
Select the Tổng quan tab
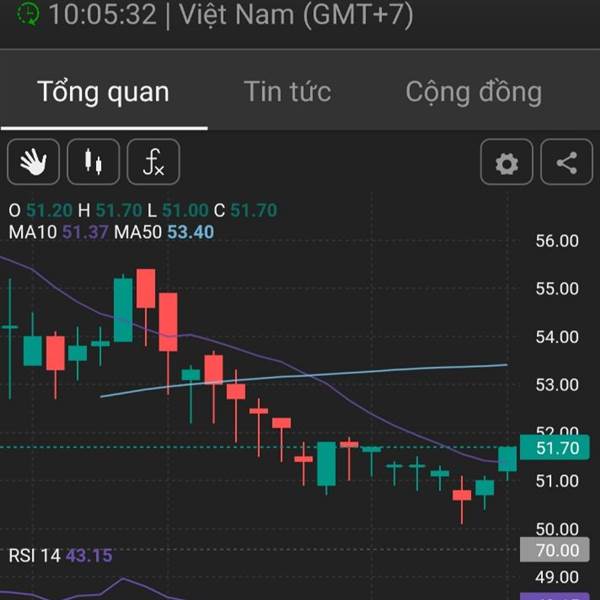pyautogui.click(x=103, y=93)
